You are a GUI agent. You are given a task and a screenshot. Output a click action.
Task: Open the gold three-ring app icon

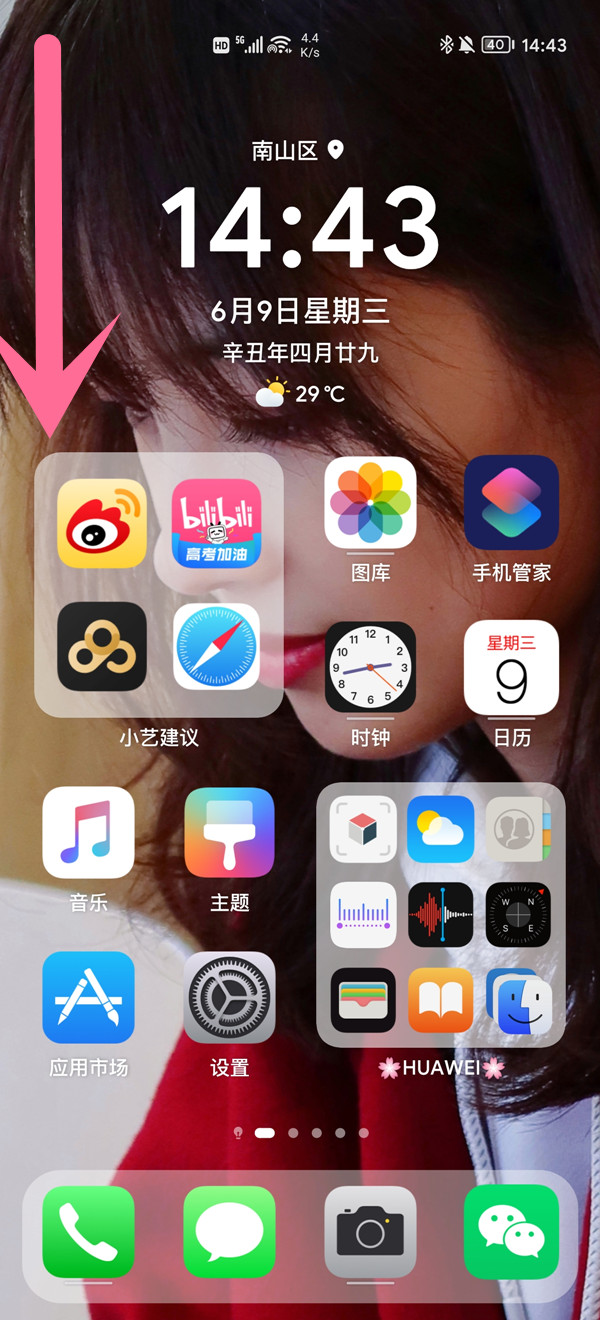click(x=102, y=647)
